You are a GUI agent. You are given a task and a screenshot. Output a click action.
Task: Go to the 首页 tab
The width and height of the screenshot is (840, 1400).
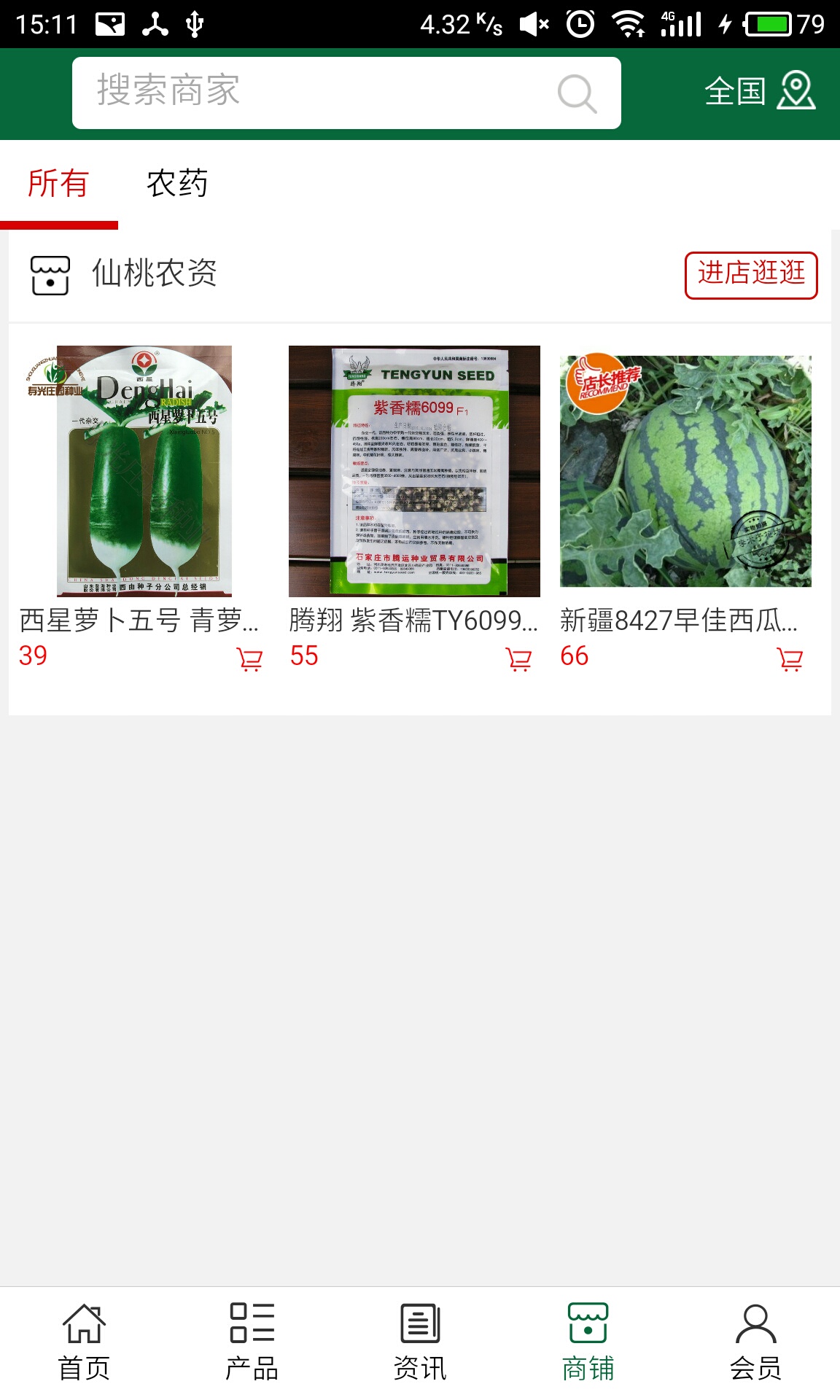point(84,1342)
